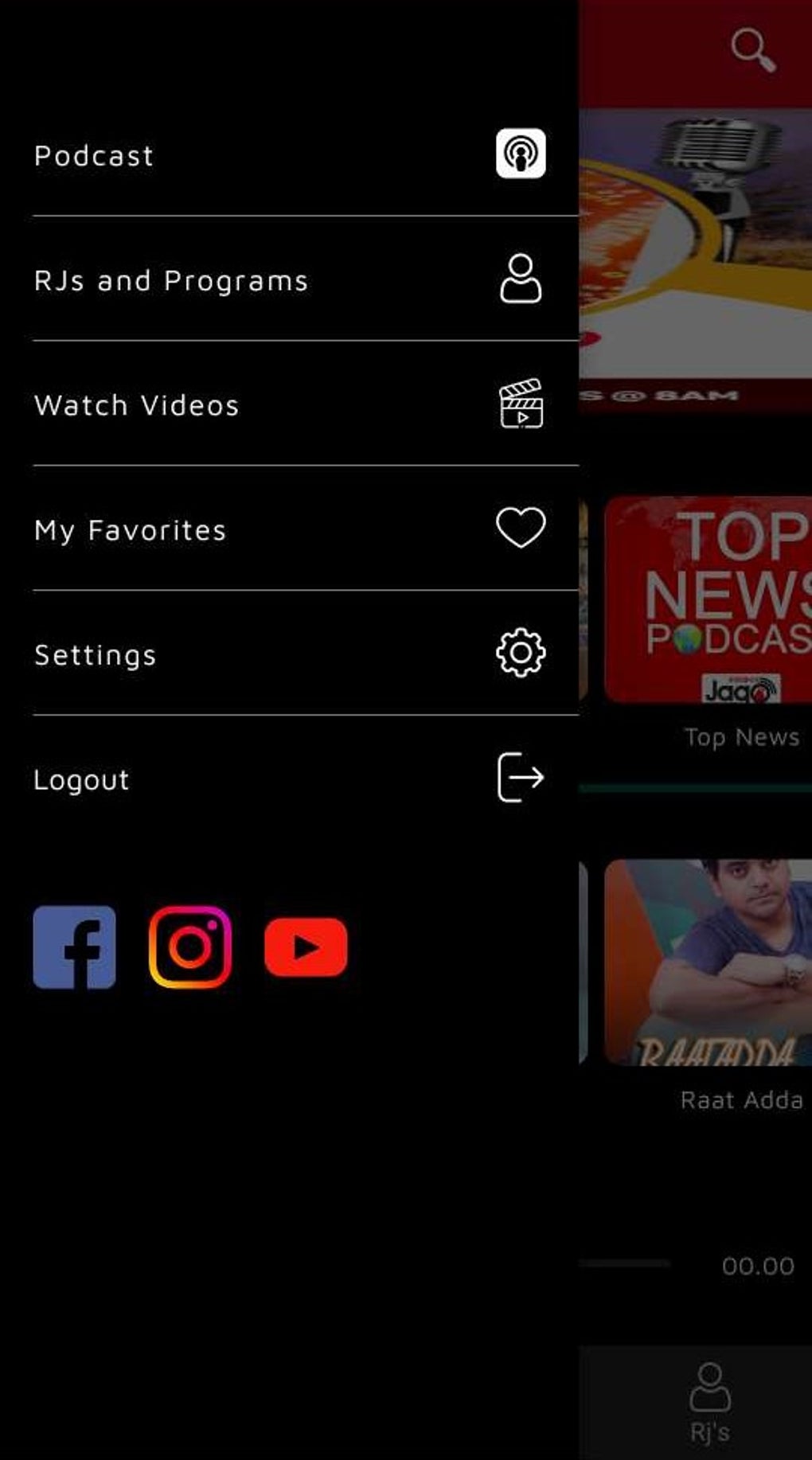Open Watch Videos section
Image resolution: width=812 pixels, height=1460 pixels.
pyautogui.click(x=289, y=404)
